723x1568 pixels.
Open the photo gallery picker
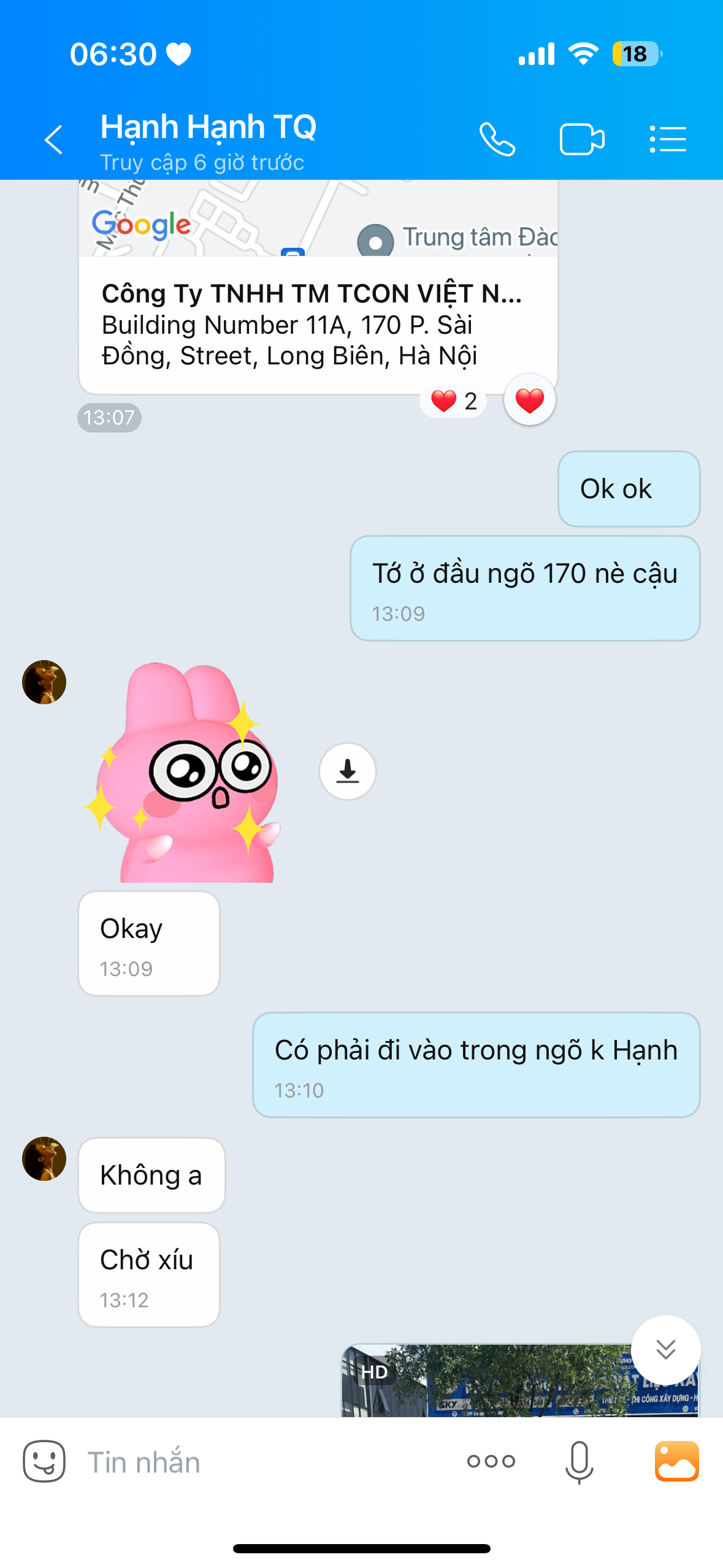[x=676, y=1461]
